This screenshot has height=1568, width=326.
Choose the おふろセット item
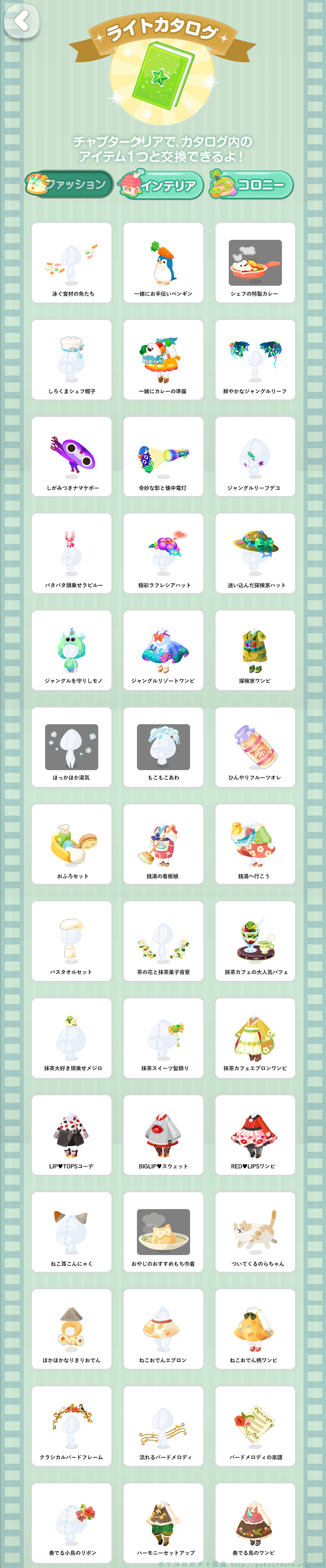click(x=72, y=844)
